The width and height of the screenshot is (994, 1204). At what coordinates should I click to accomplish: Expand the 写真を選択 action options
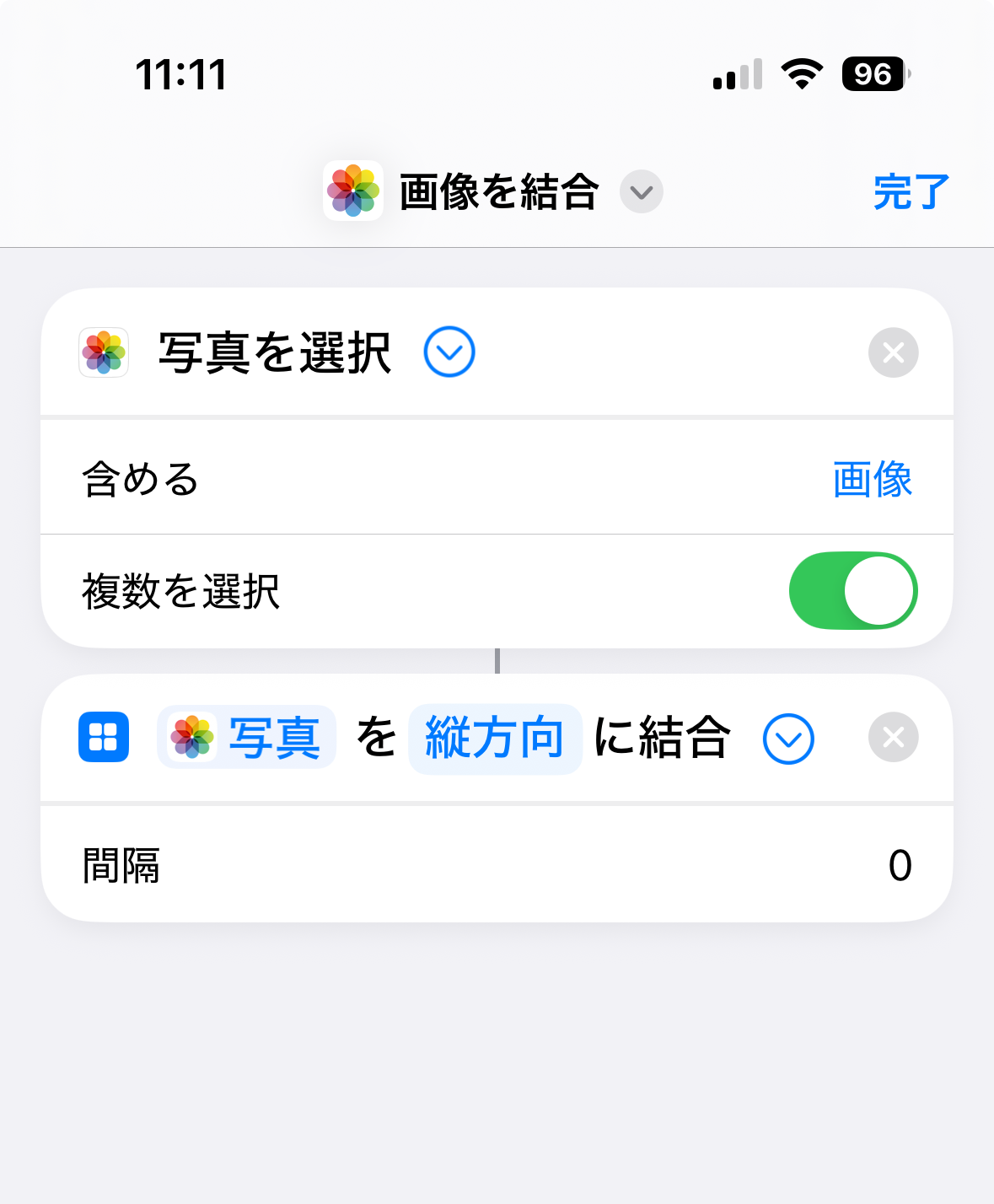tap(449, 352)
